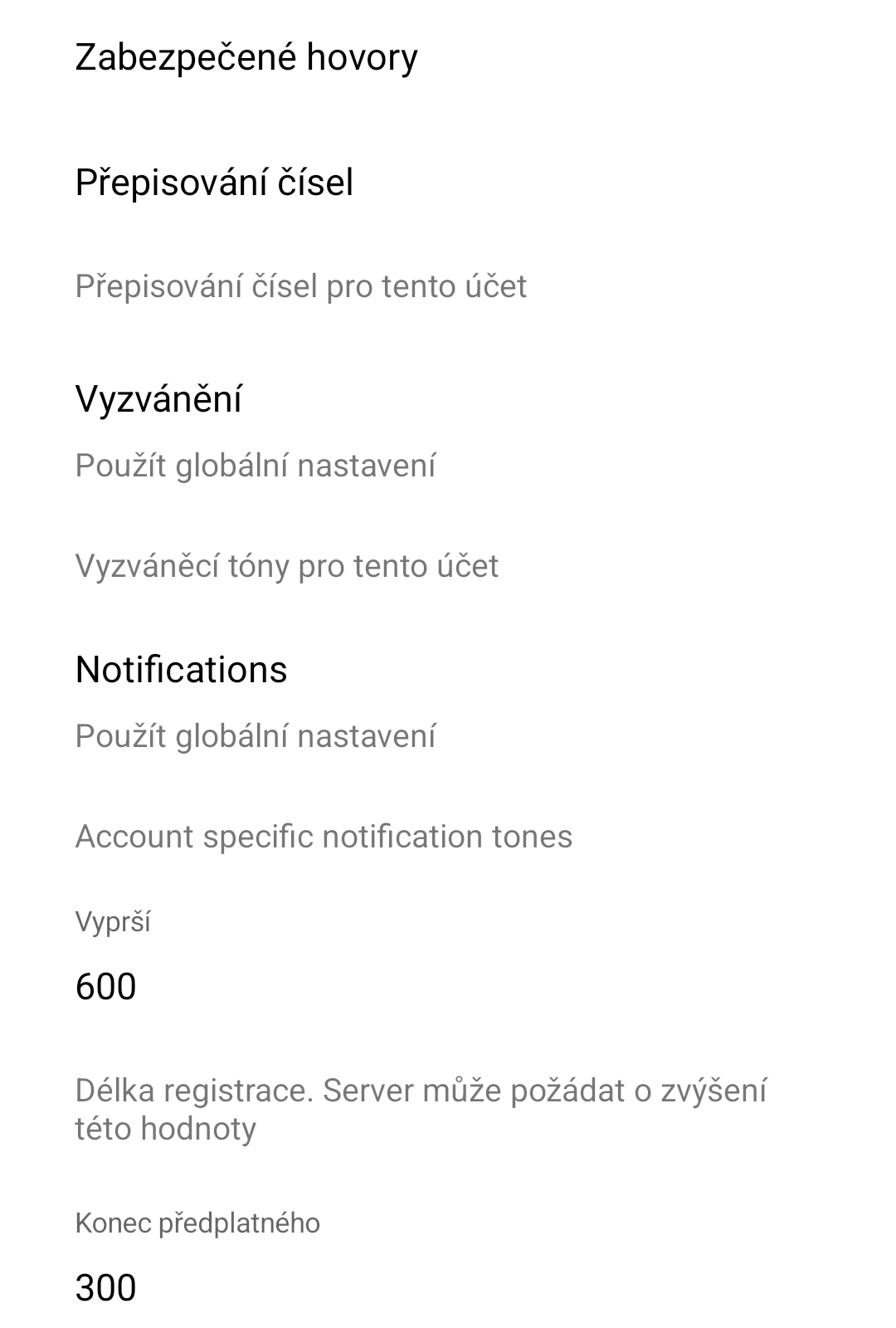Edit the Konec předplatného value of 300
896x1328 pixels.
(x=105, y=1288)
